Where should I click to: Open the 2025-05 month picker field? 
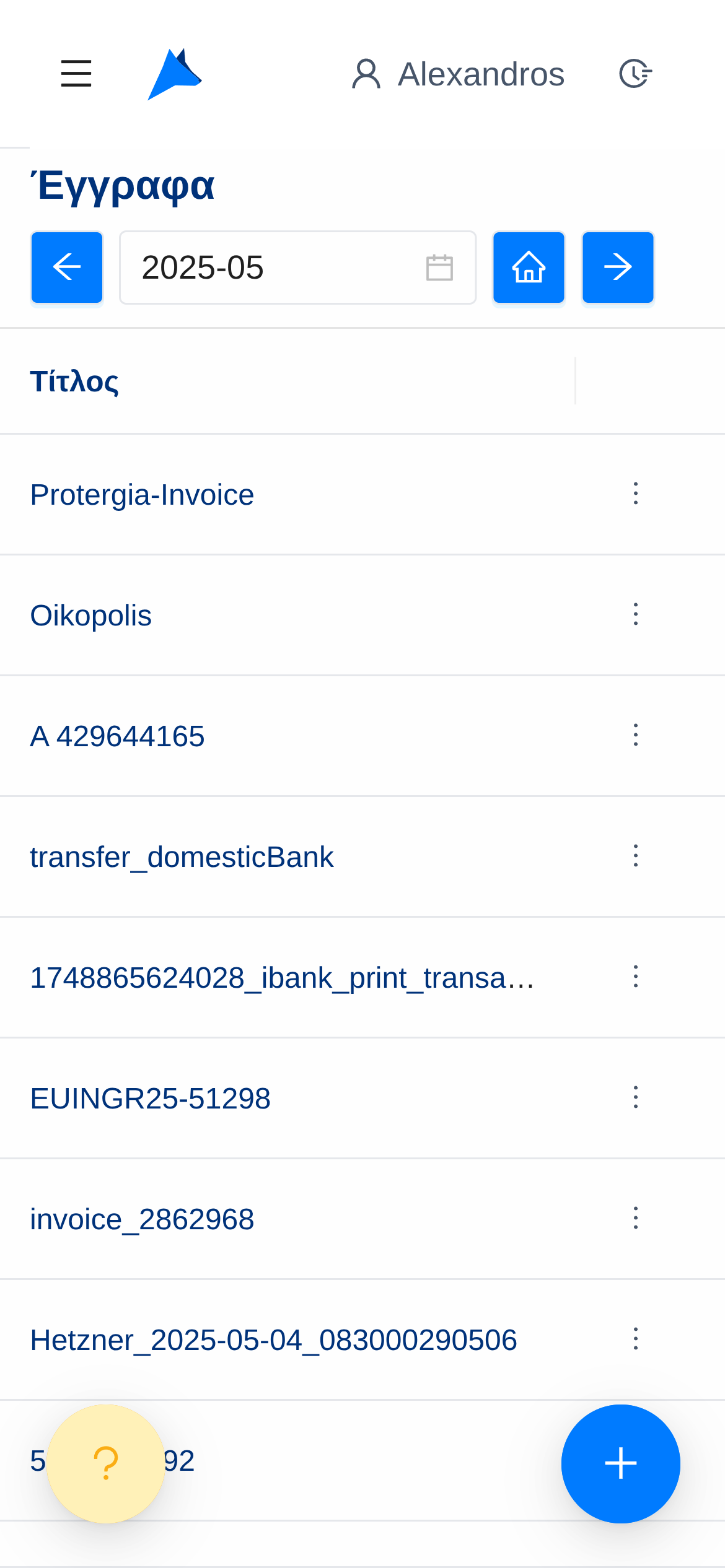click(297, 268)
